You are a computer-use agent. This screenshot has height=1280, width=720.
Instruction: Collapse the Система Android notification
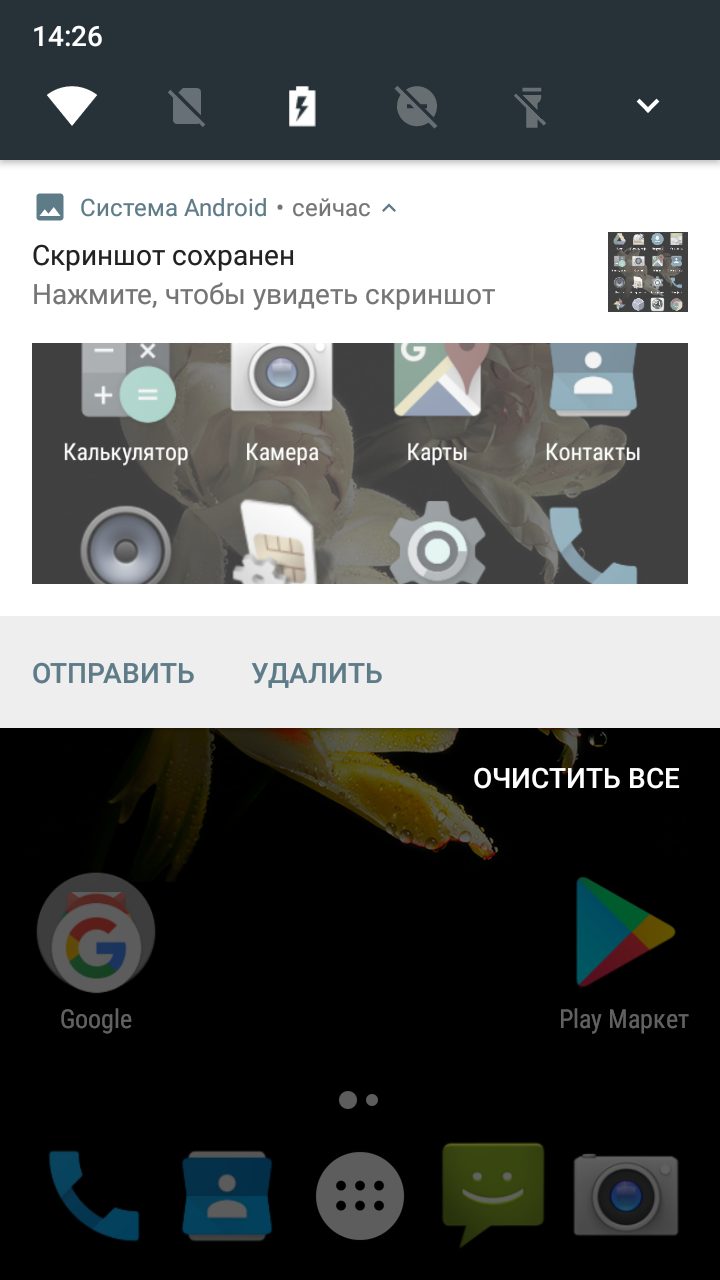click(390, 208)
